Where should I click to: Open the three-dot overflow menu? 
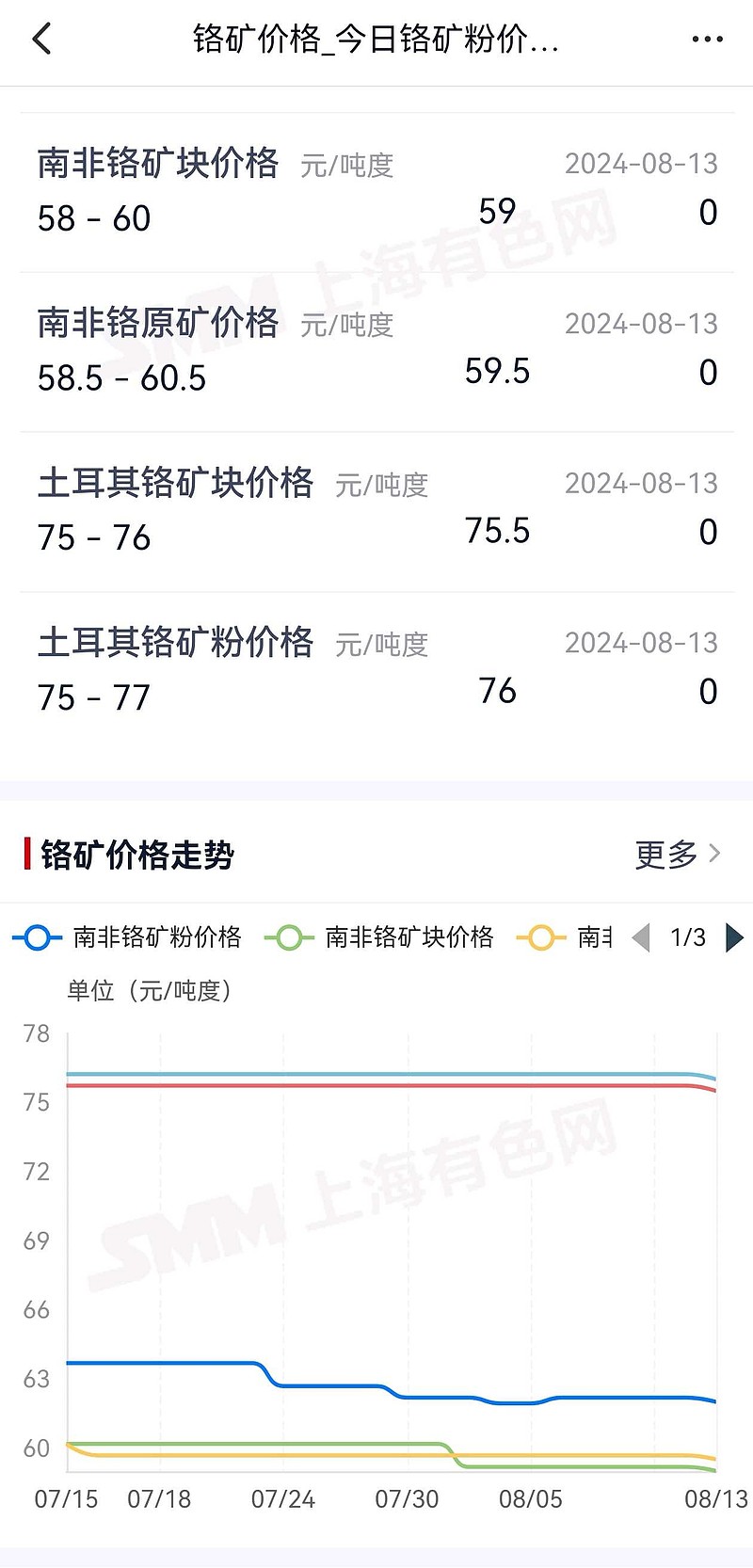click(x=707, y=40)
